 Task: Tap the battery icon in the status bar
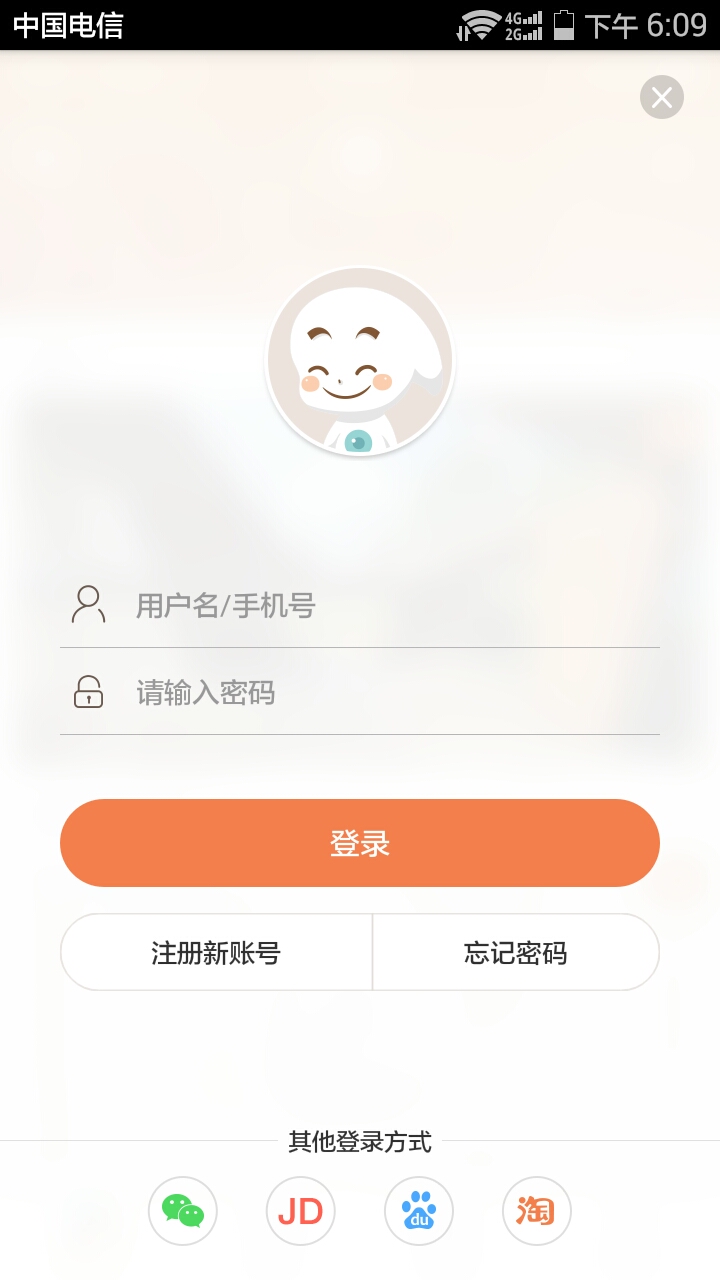tap(566, 25)
